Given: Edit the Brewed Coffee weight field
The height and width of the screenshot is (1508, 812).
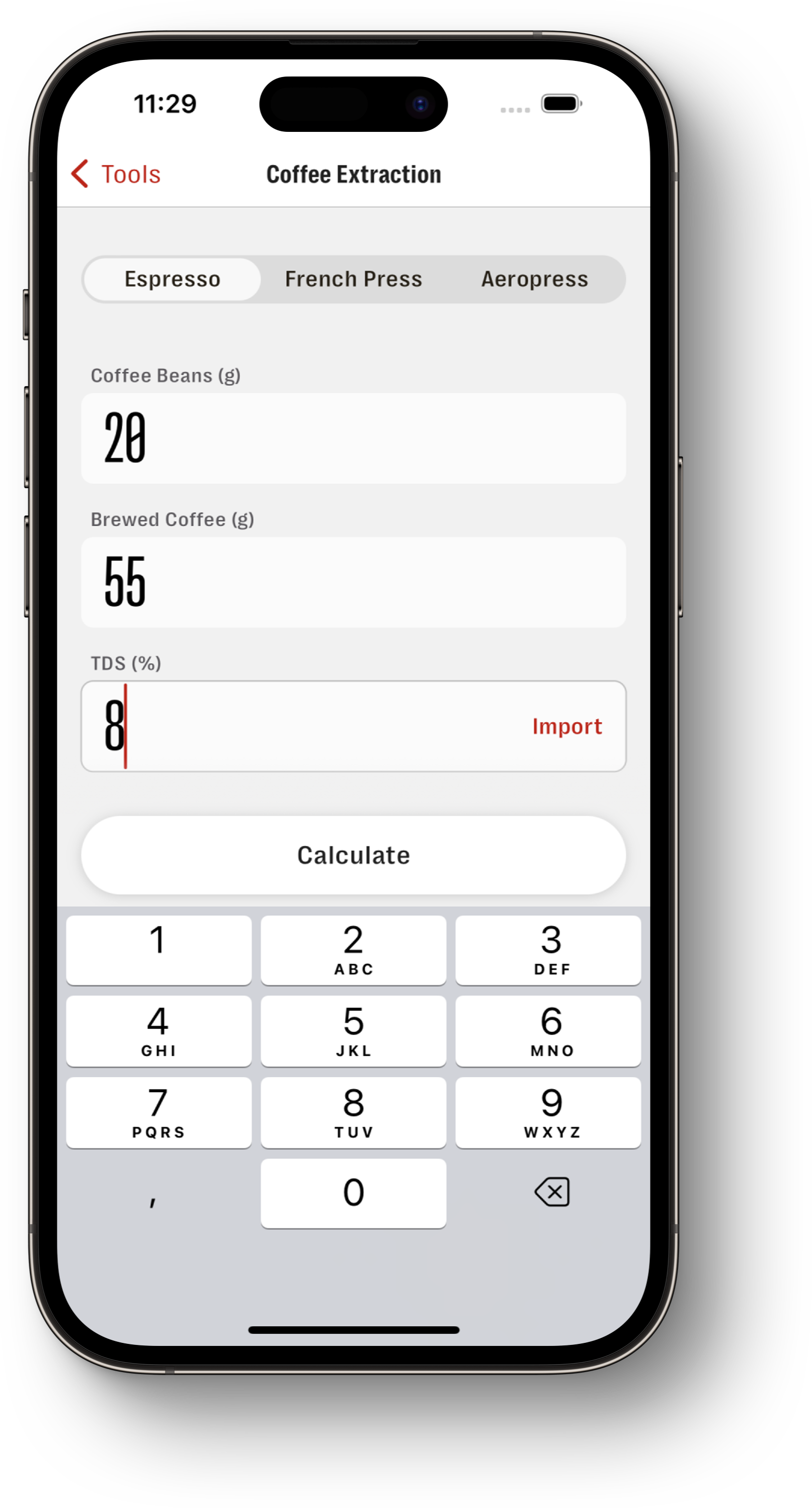Looking at the screenshot, I should coord(353,582).
